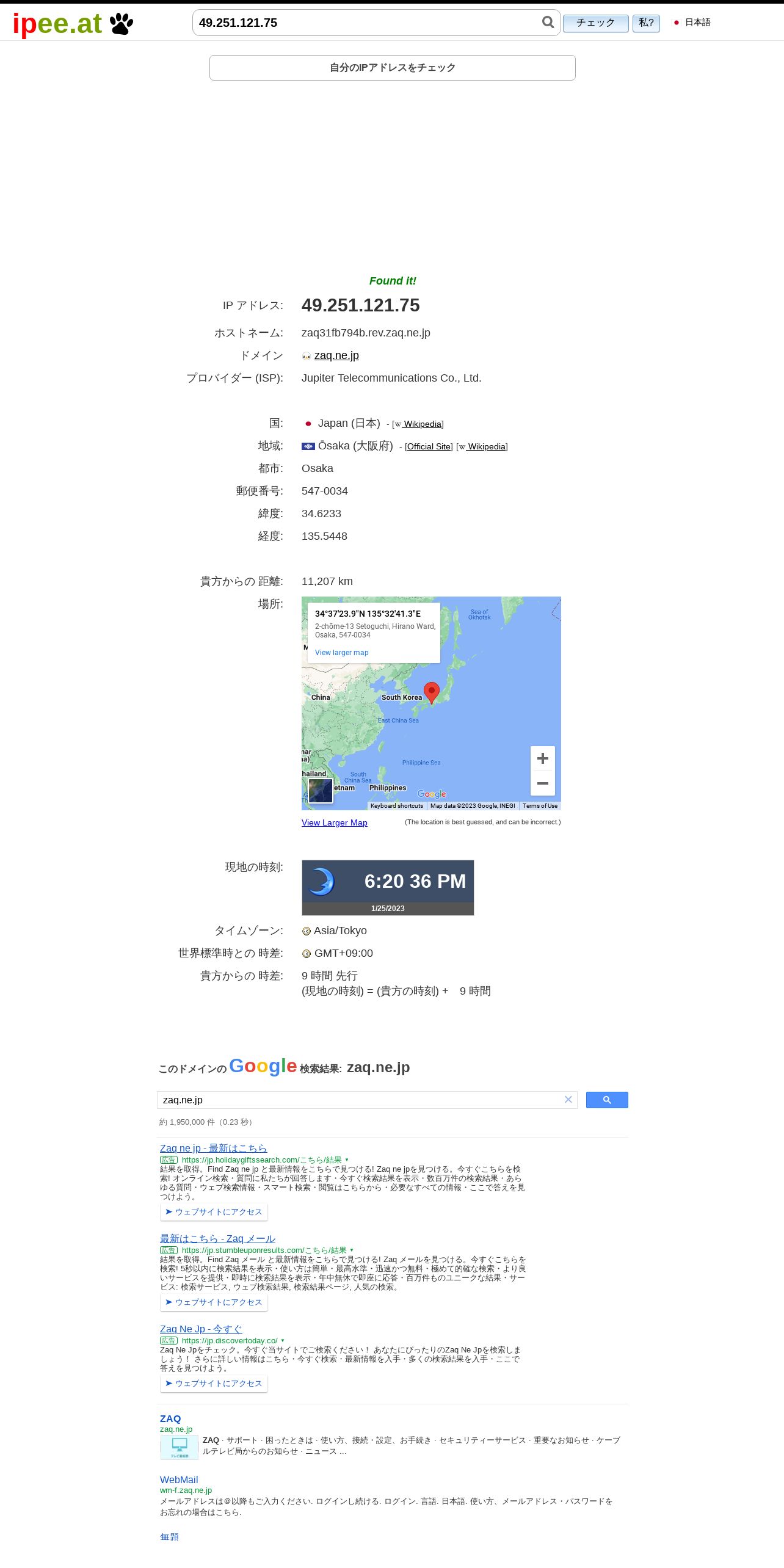
Task: Open the zaq.ne.jp domain link
Action: [x=336, y=355]
